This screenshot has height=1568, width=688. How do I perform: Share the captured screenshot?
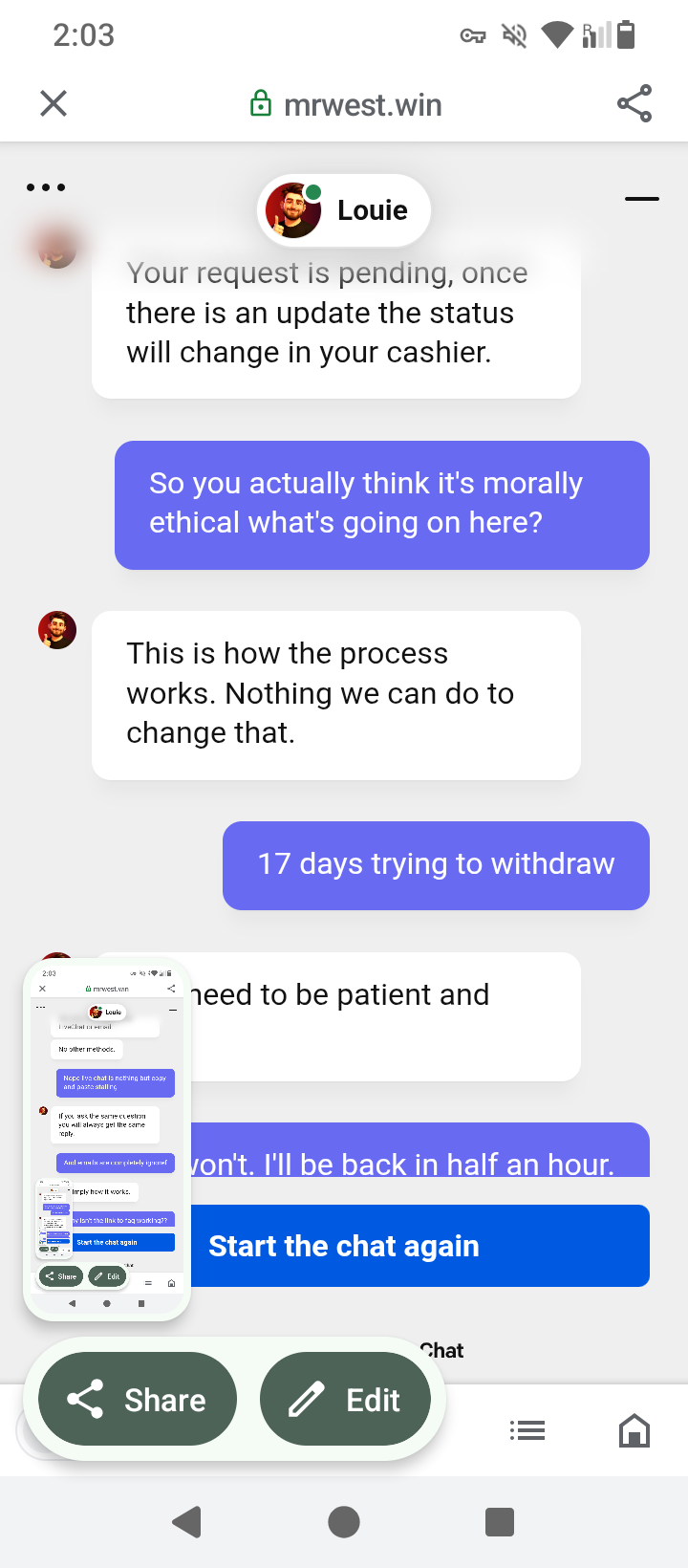pyautogui.click(x=138, y=1400)
